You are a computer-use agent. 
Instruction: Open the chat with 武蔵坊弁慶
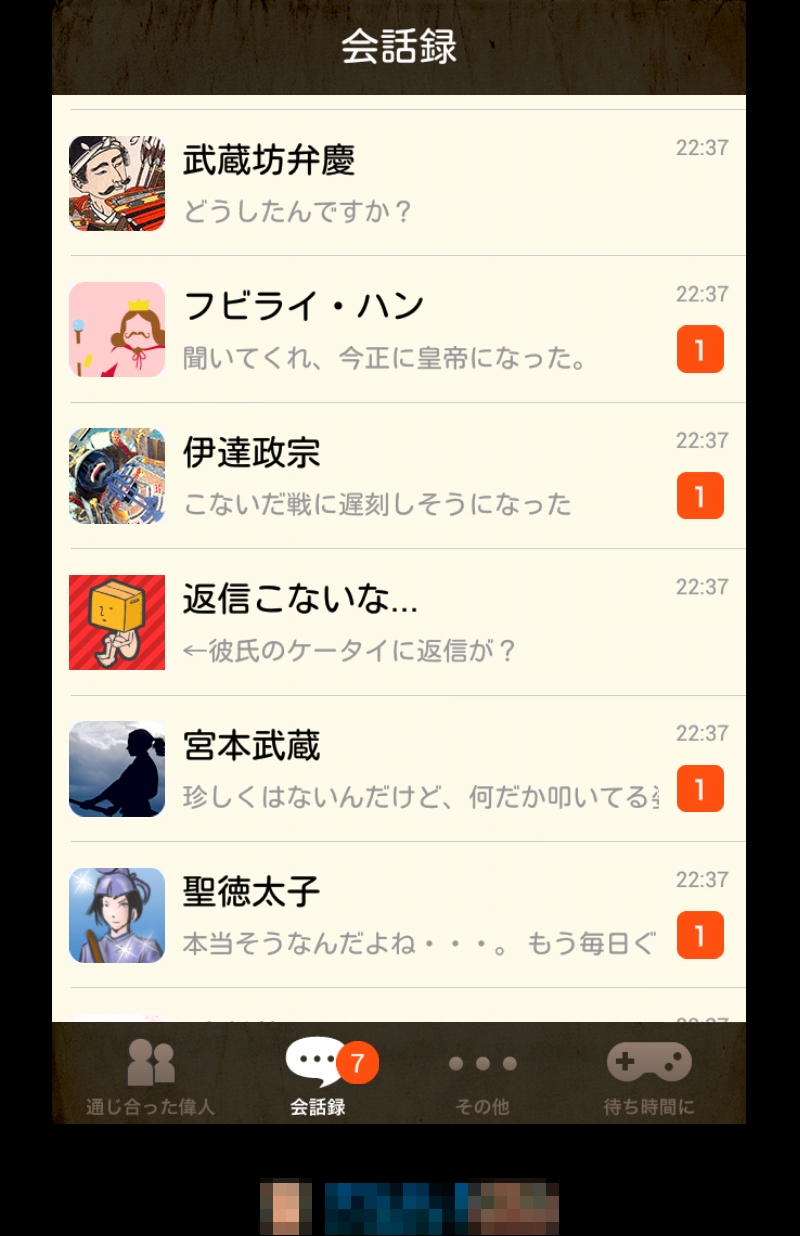tap(398, 183)
